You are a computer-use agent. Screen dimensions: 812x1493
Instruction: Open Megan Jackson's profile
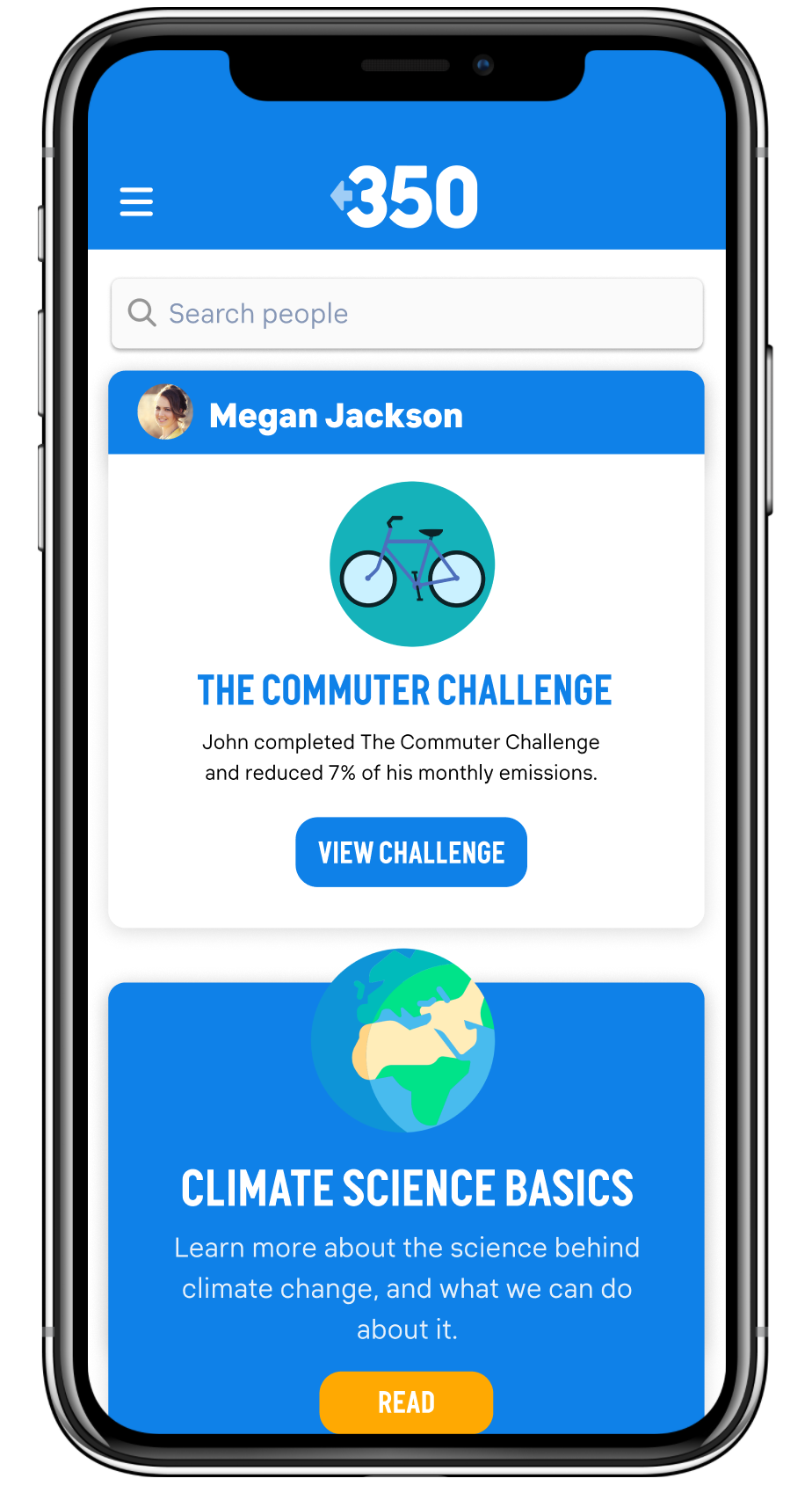click(335, 415)
